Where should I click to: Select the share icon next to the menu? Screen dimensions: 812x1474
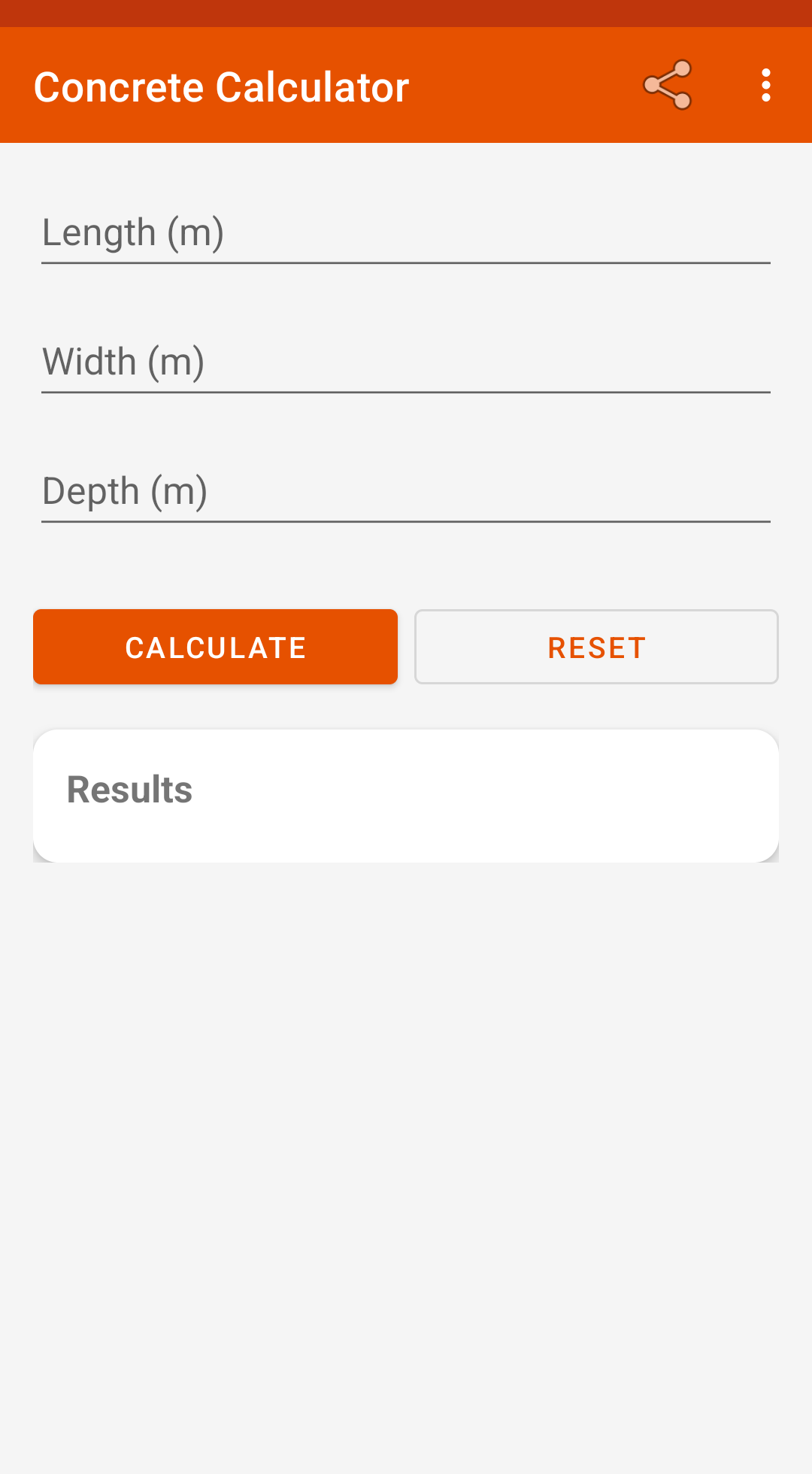click(x=666, y=85)
